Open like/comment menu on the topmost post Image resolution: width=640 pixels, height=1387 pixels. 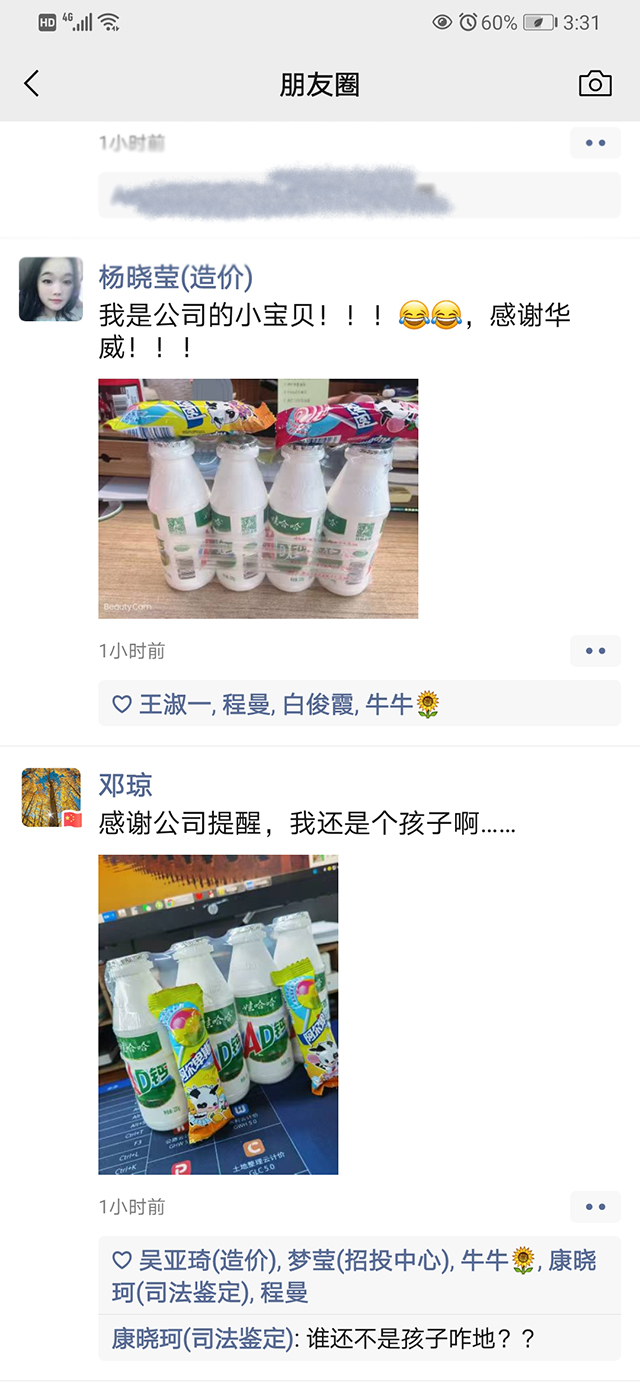(595, 143)
